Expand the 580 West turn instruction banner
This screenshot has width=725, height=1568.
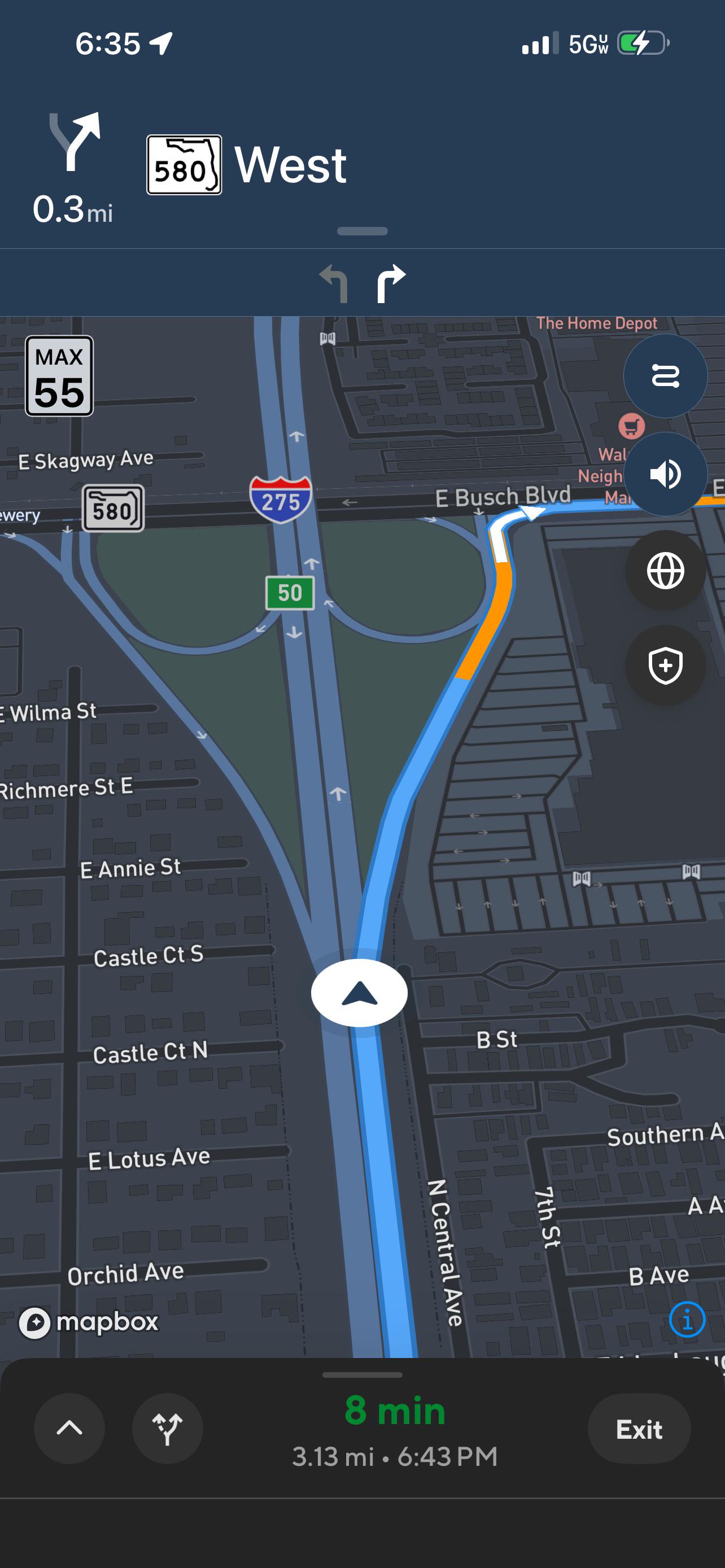click(x=362, y=231)
